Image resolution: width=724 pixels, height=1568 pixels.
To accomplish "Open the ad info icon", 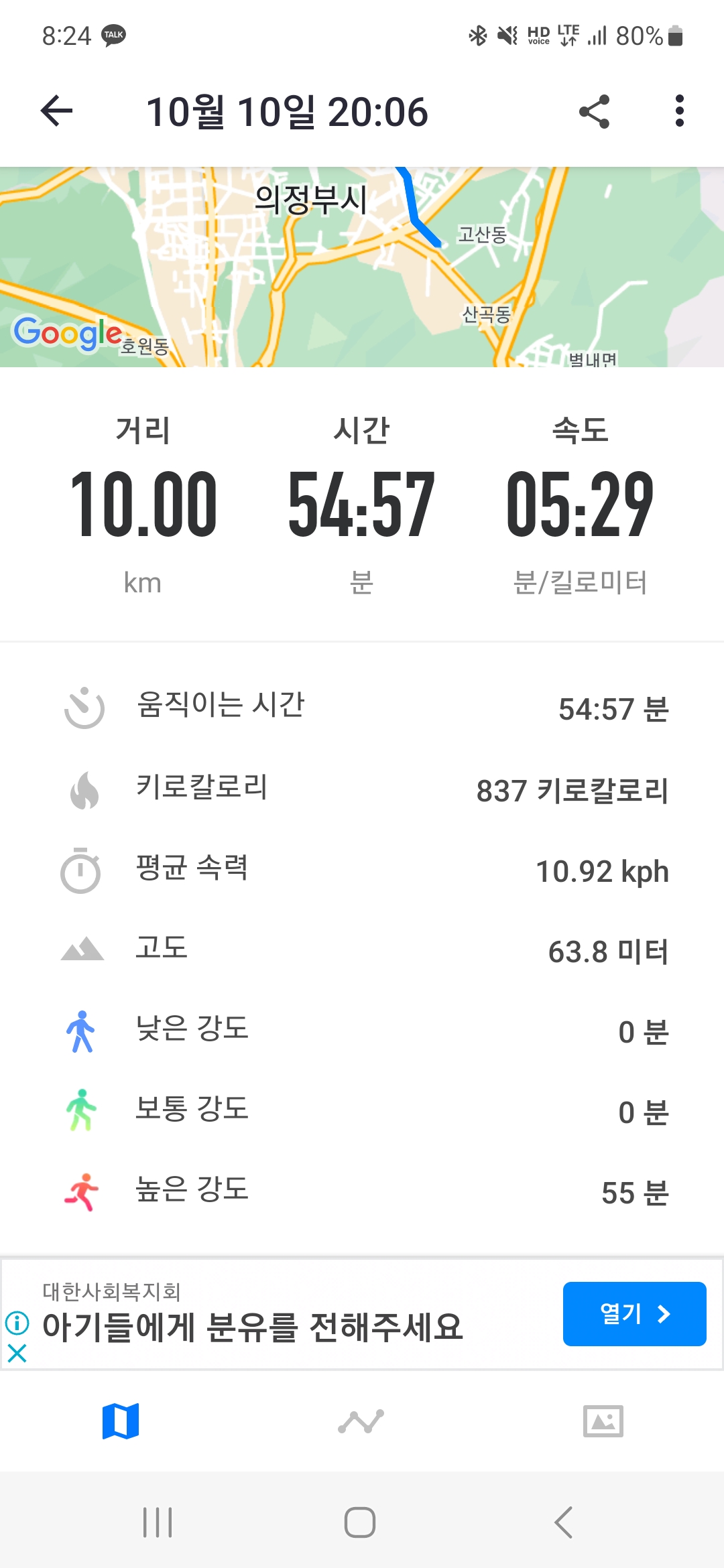I will tap(17, 1323).
